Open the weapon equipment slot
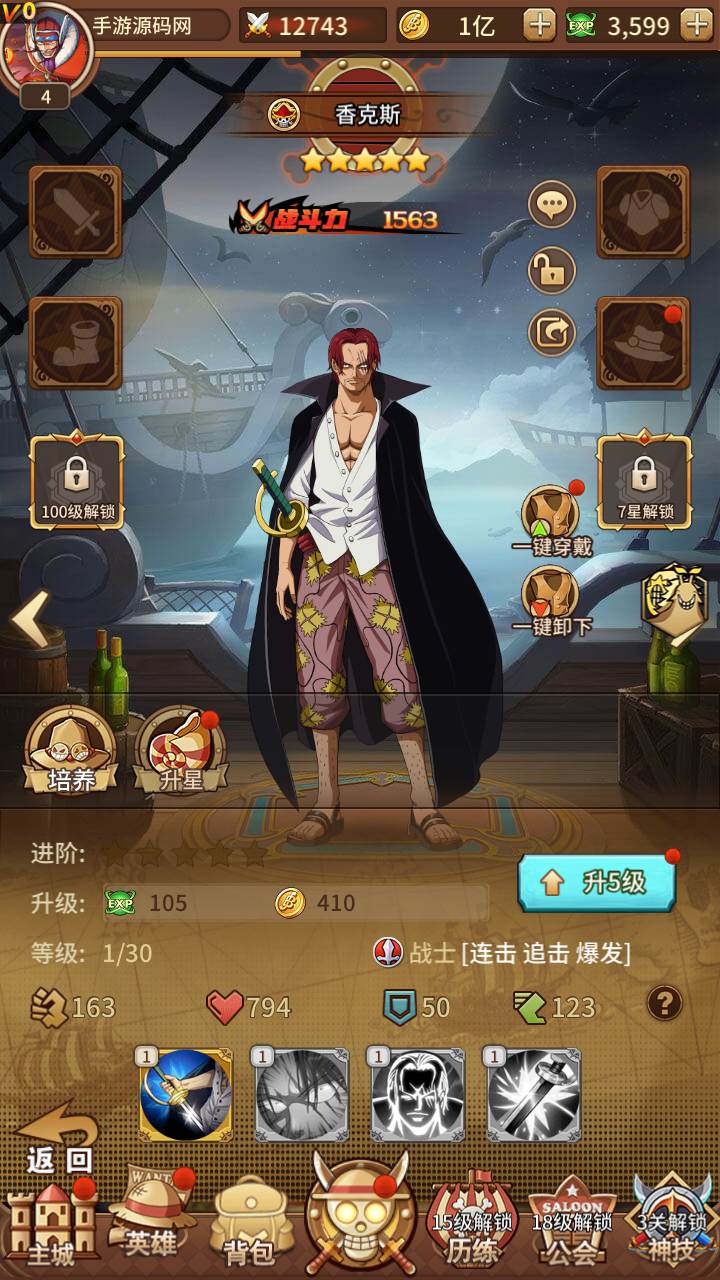The width and height of the screenshot is (720, 1280). tap(75, 213)
